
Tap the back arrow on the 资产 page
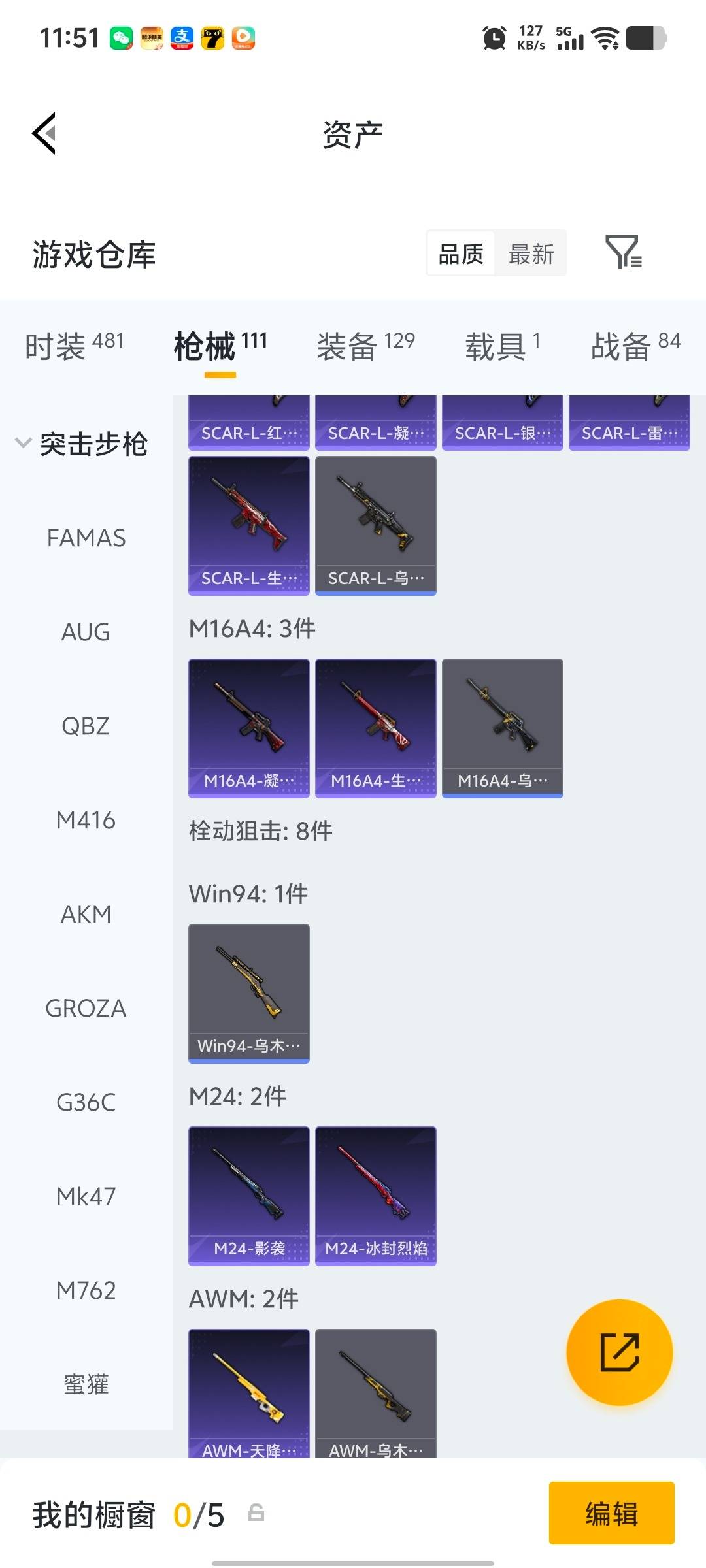pos(43,134)
